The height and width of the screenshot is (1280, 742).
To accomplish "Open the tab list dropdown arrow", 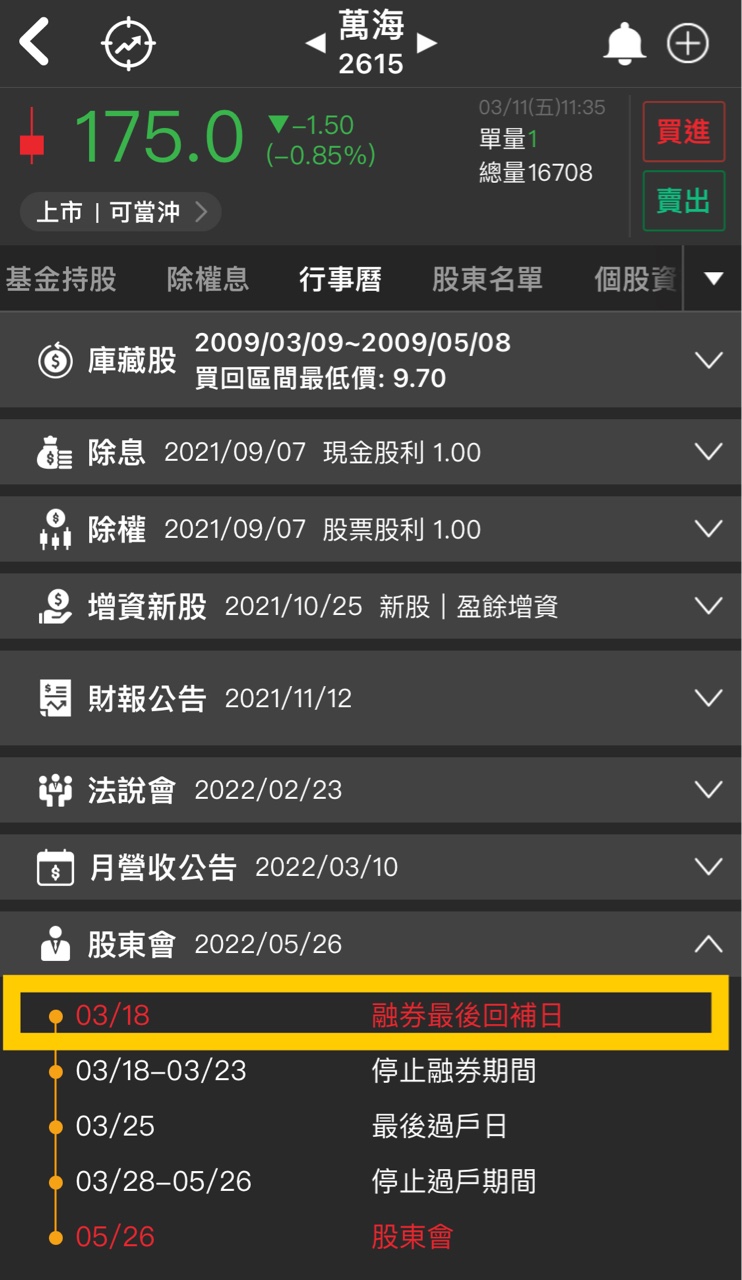I will tap(713, 279).
